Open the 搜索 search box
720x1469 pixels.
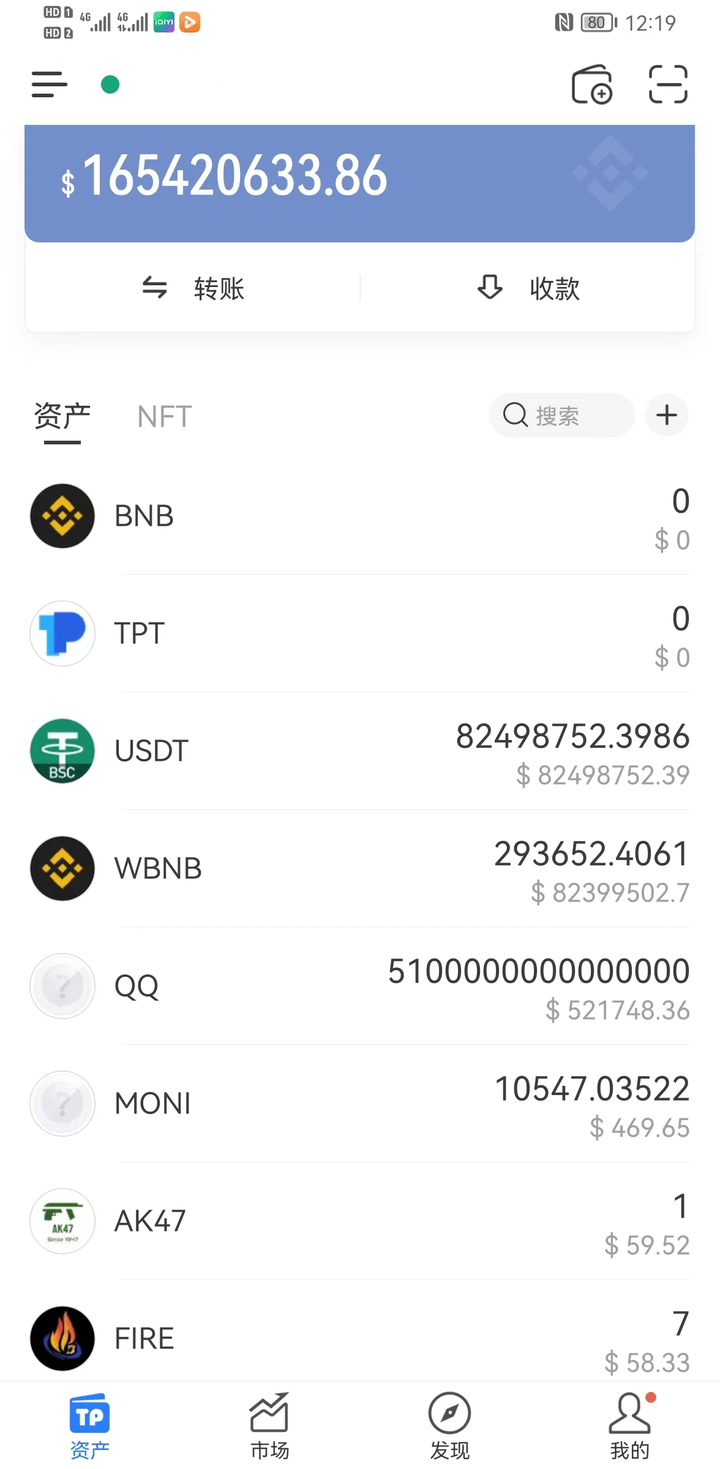point(561,415)
